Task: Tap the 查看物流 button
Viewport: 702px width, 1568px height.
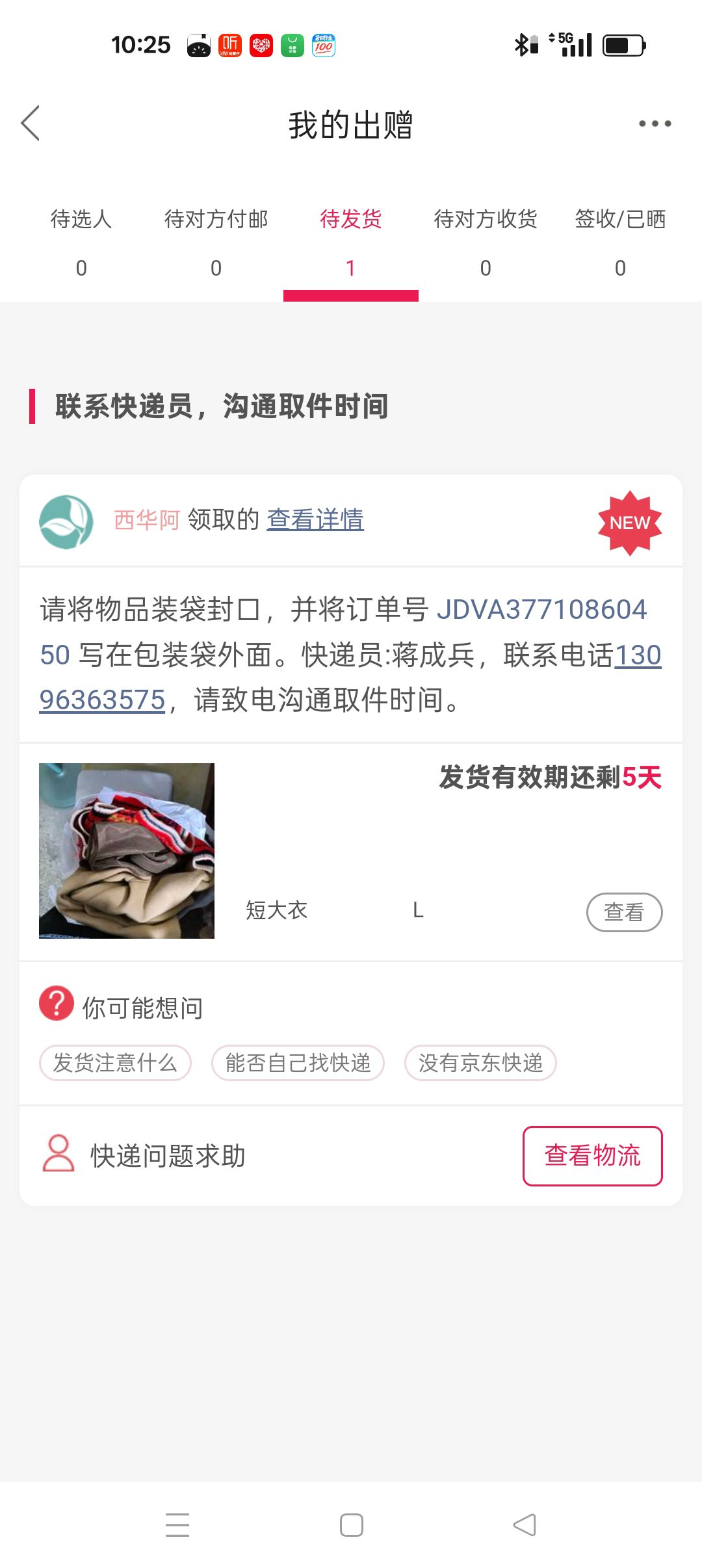Action: (593, 1156)
